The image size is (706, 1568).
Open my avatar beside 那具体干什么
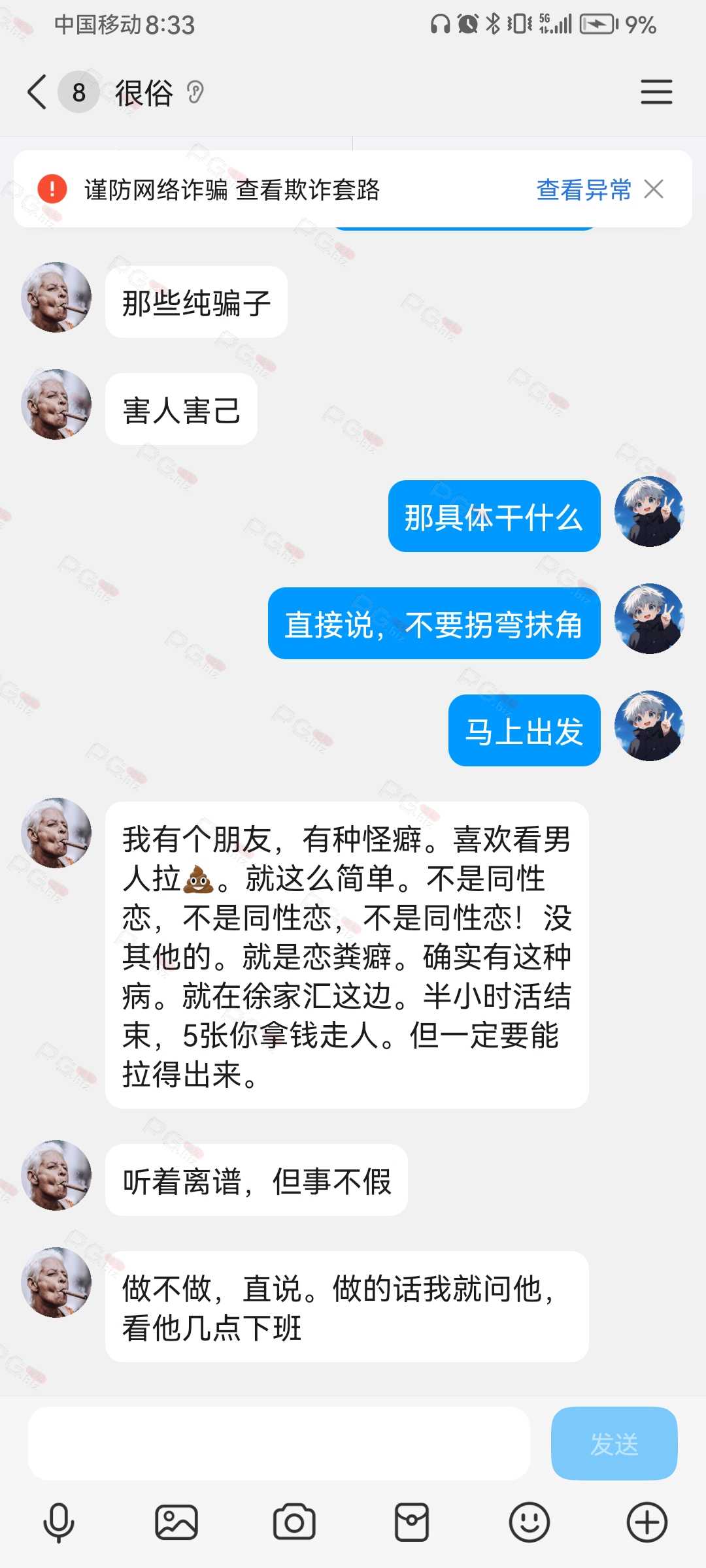point(650,512)
